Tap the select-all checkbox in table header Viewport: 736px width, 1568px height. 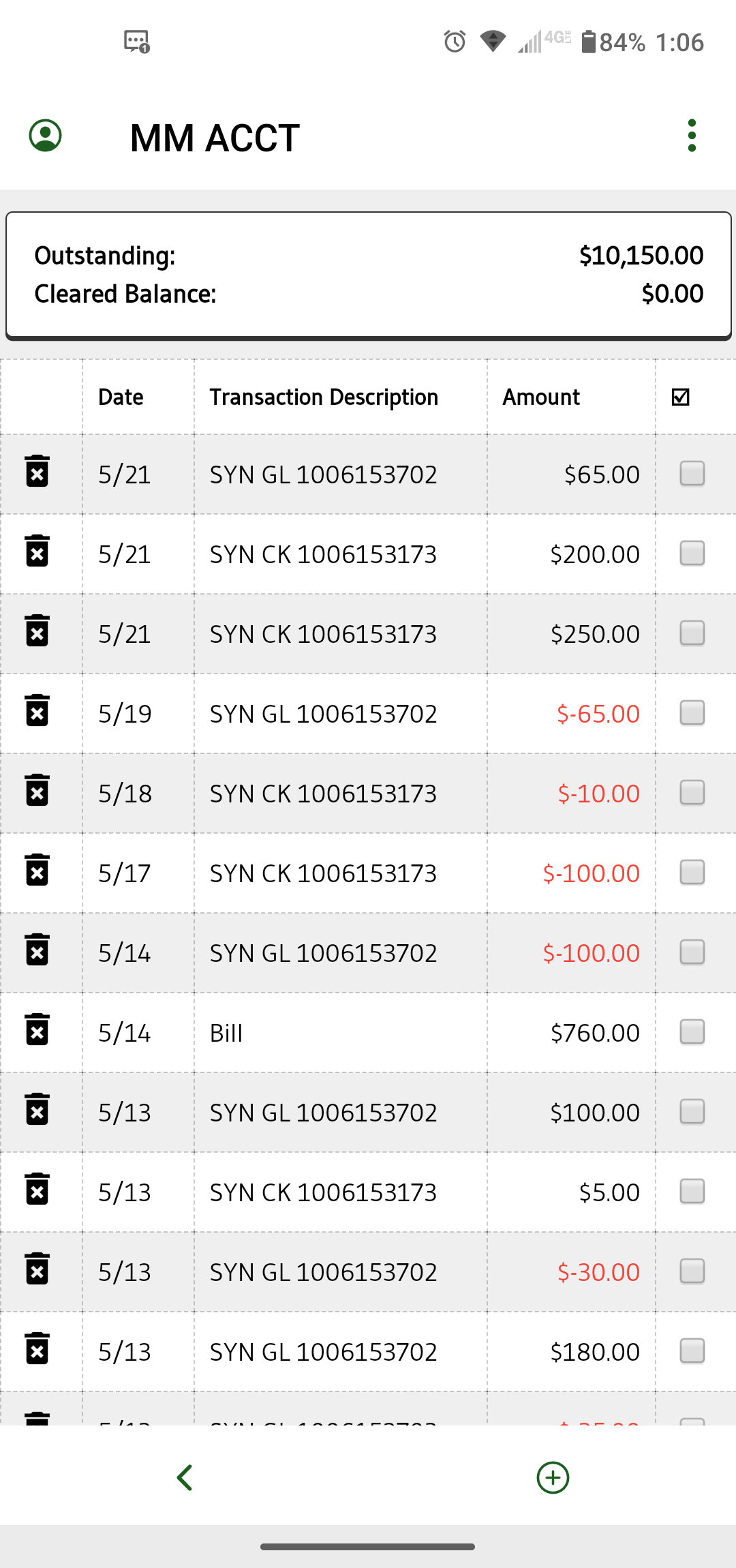[681, 397]
